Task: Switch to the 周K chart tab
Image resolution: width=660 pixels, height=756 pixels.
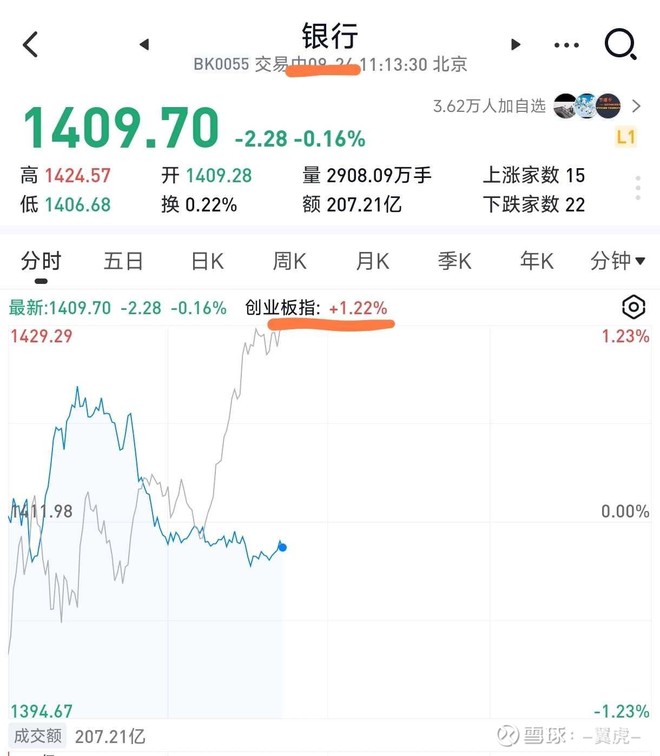Action: (289, 261)
